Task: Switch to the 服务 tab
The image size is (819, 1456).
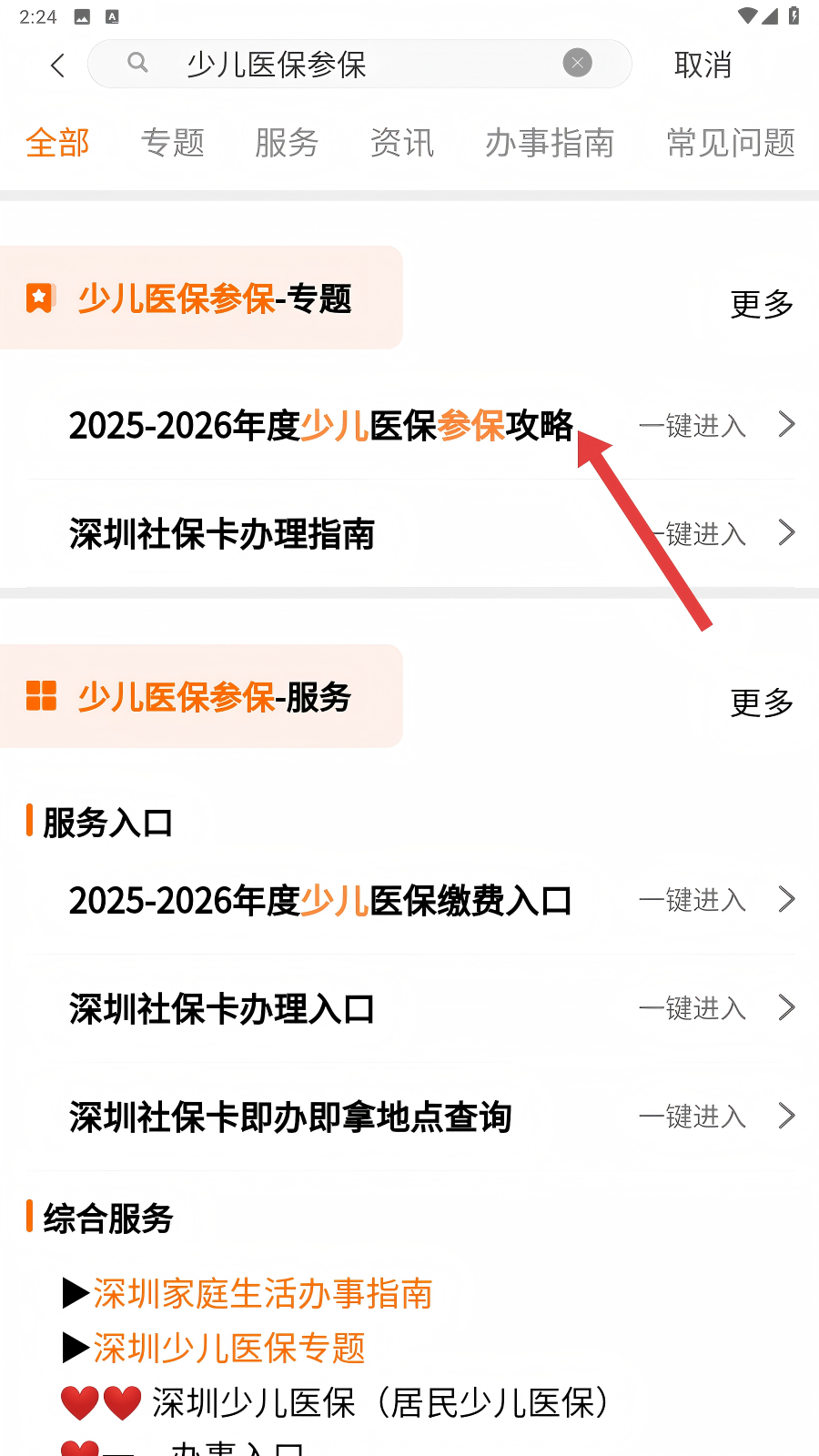Action: point(287,143)
